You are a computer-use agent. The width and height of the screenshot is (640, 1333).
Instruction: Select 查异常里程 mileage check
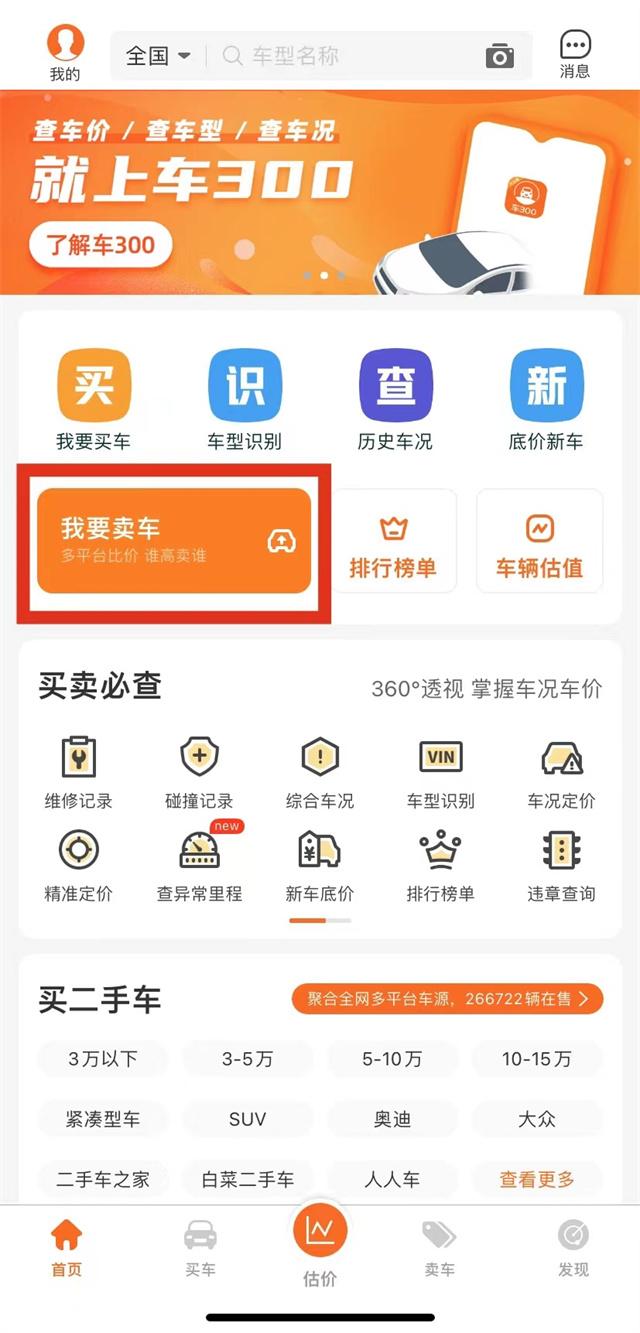pyautogui.click(x=199, y=864)
